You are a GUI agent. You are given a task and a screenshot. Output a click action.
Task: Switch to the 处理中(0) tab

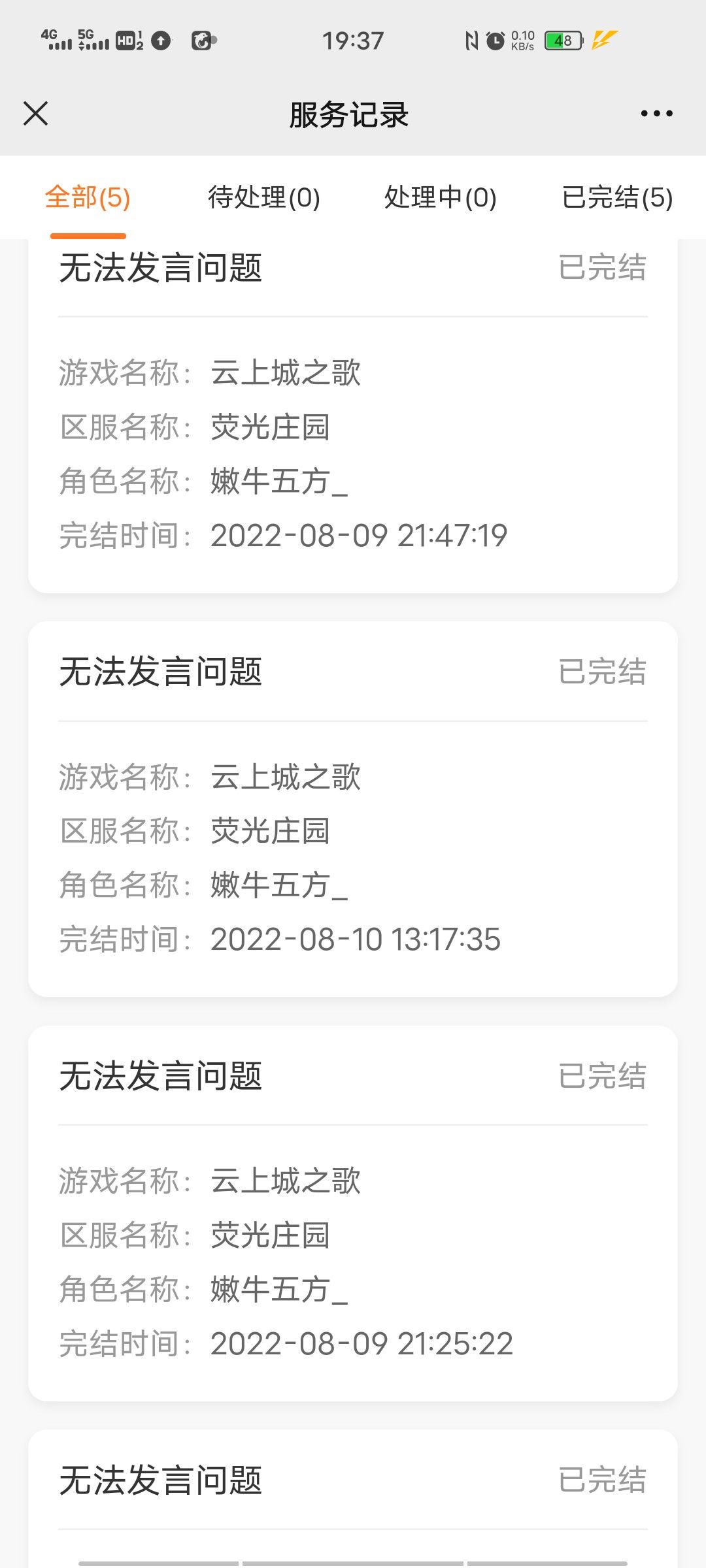[441, 197]
